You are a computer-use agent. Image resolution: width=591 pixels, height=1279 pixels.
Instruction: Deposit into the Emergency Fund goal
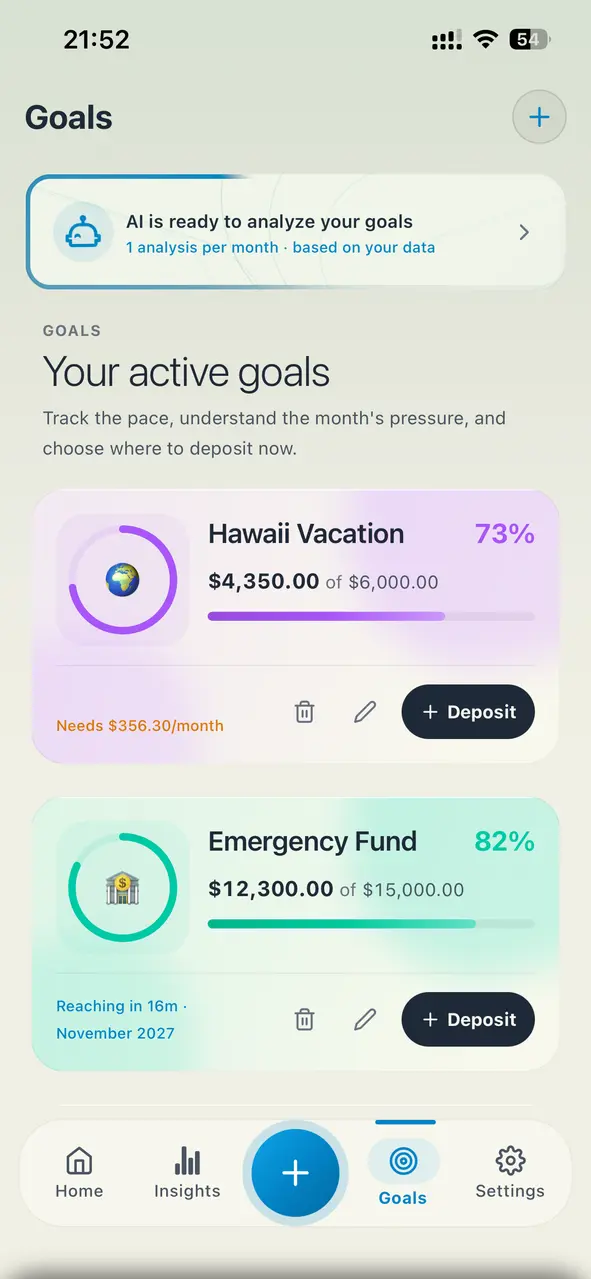(468, 1019)
